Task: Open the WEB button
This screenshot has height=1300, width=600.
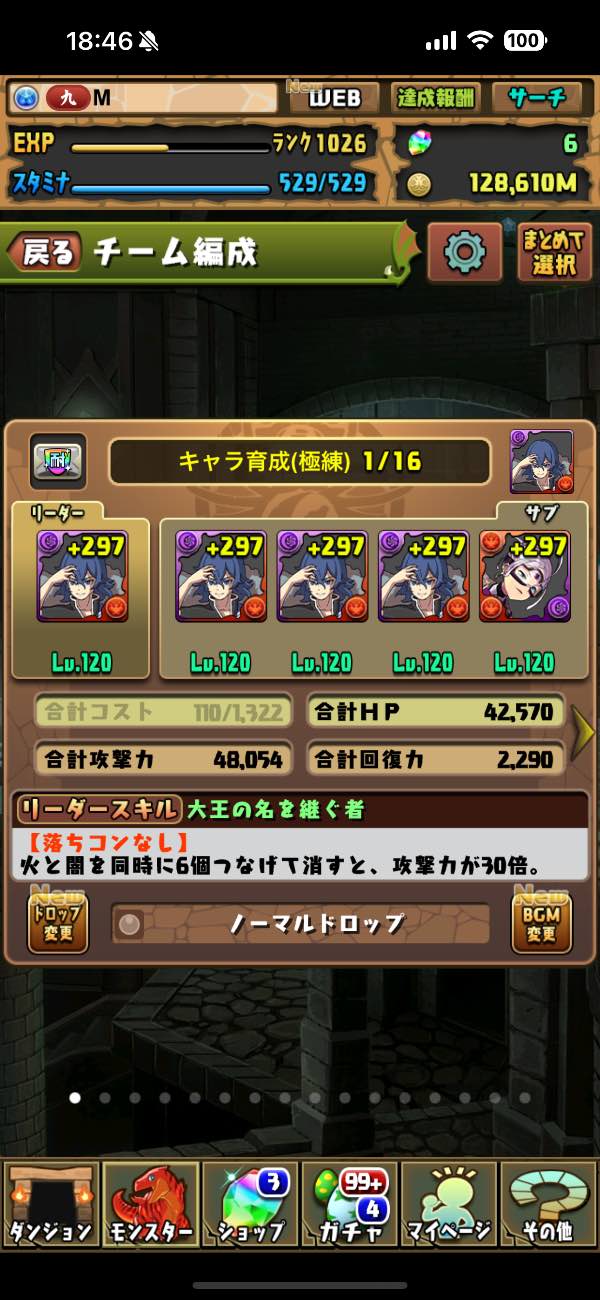Action: coord(333,98)
